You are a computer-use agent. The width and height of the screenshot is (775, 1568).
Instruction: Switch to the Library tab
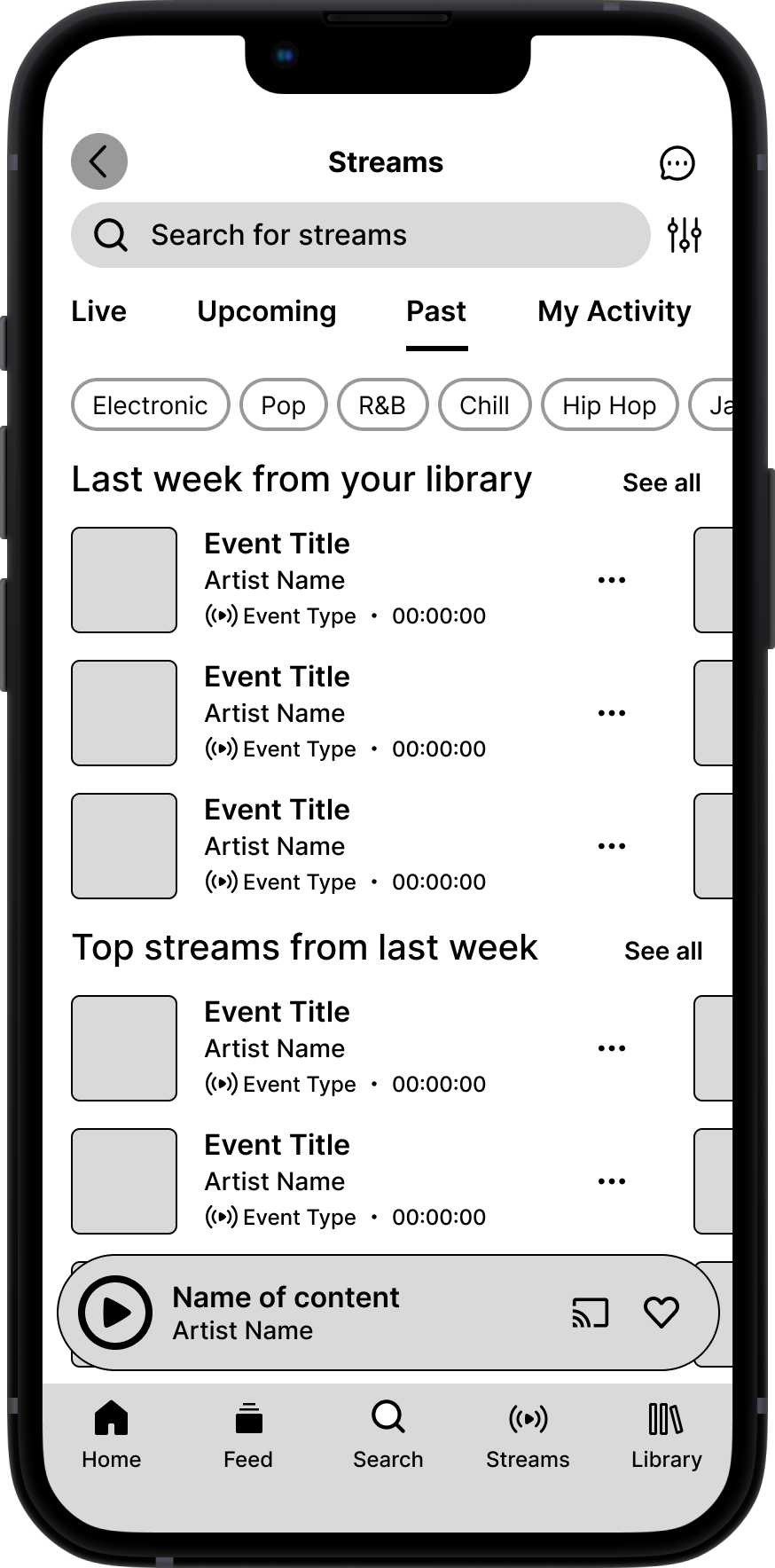(x=666, y=1435)
